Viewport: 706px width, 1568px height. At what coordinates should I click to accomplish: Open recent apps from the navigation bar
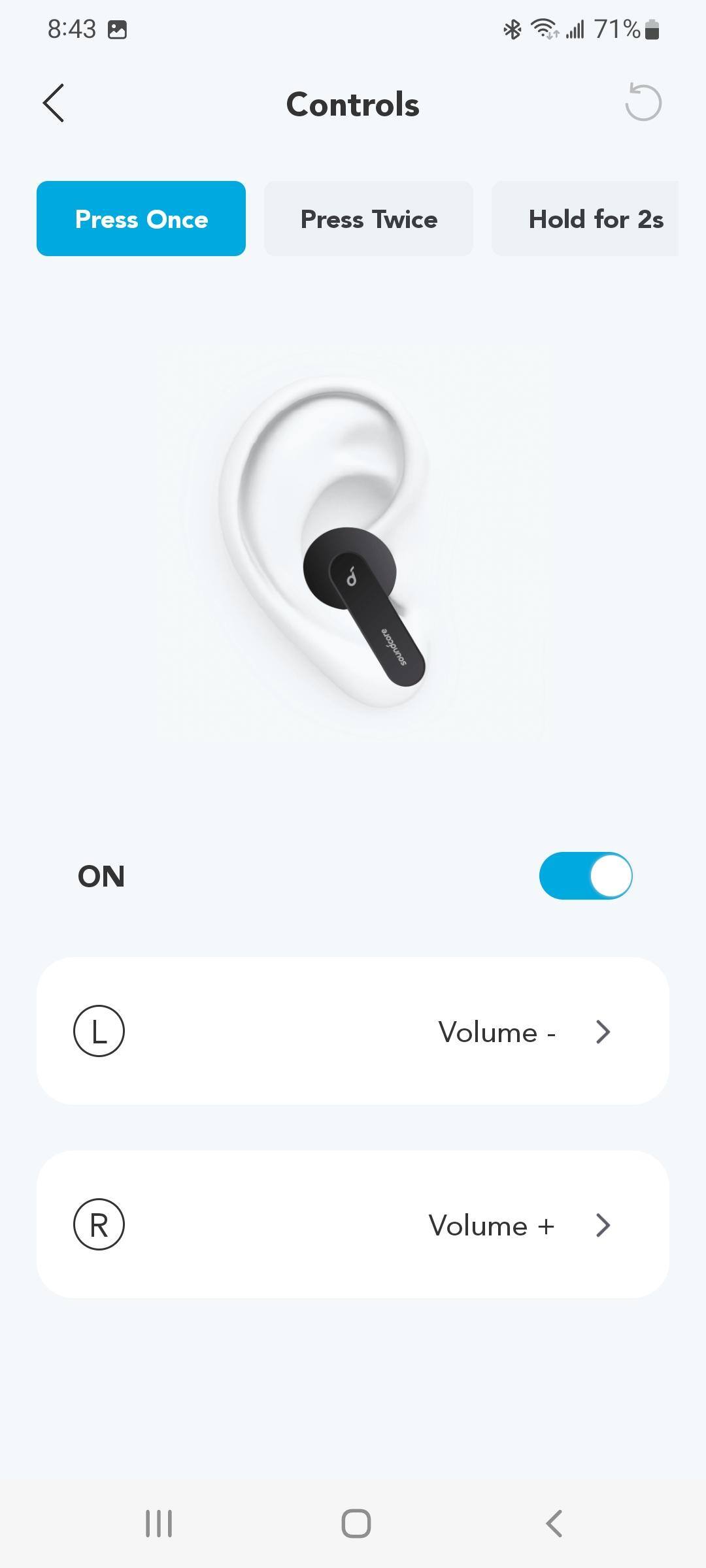159,1524
